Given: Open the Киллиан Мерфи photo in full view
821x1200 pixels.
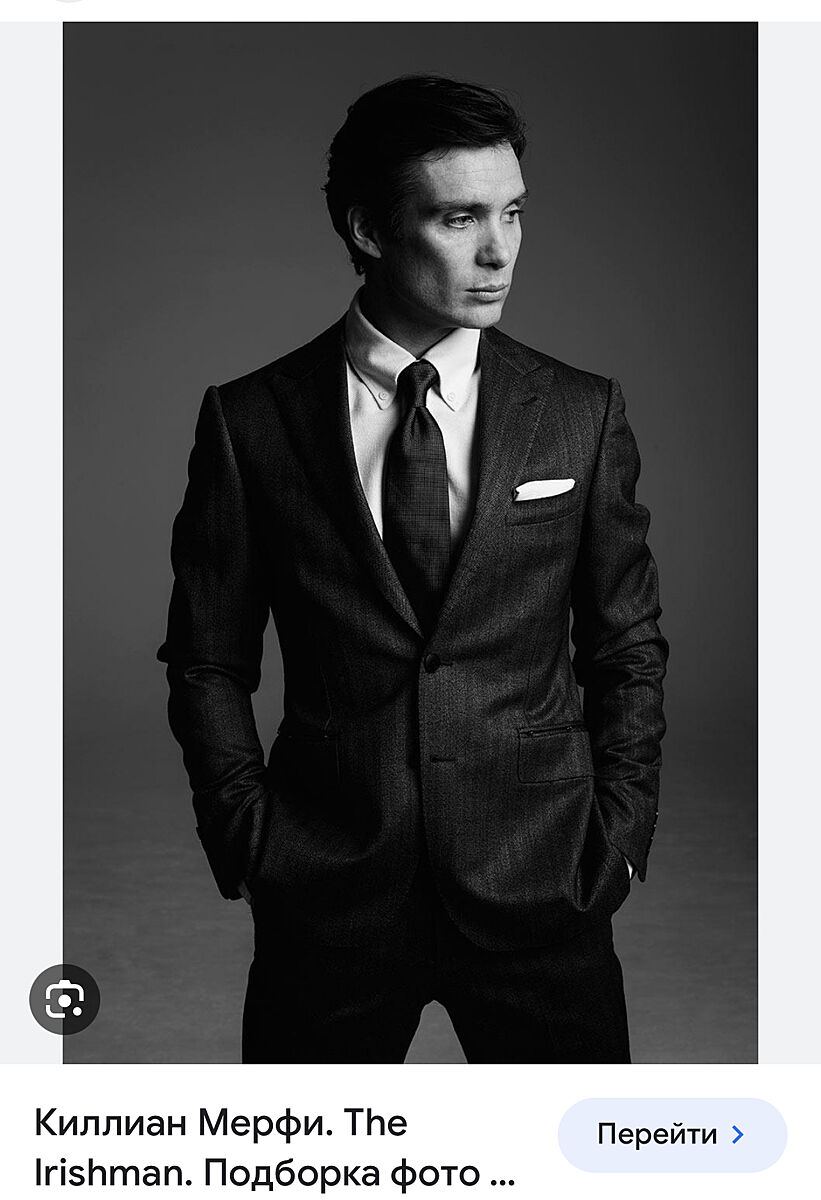Looking at the screenshot, I should tap(410, 540).
